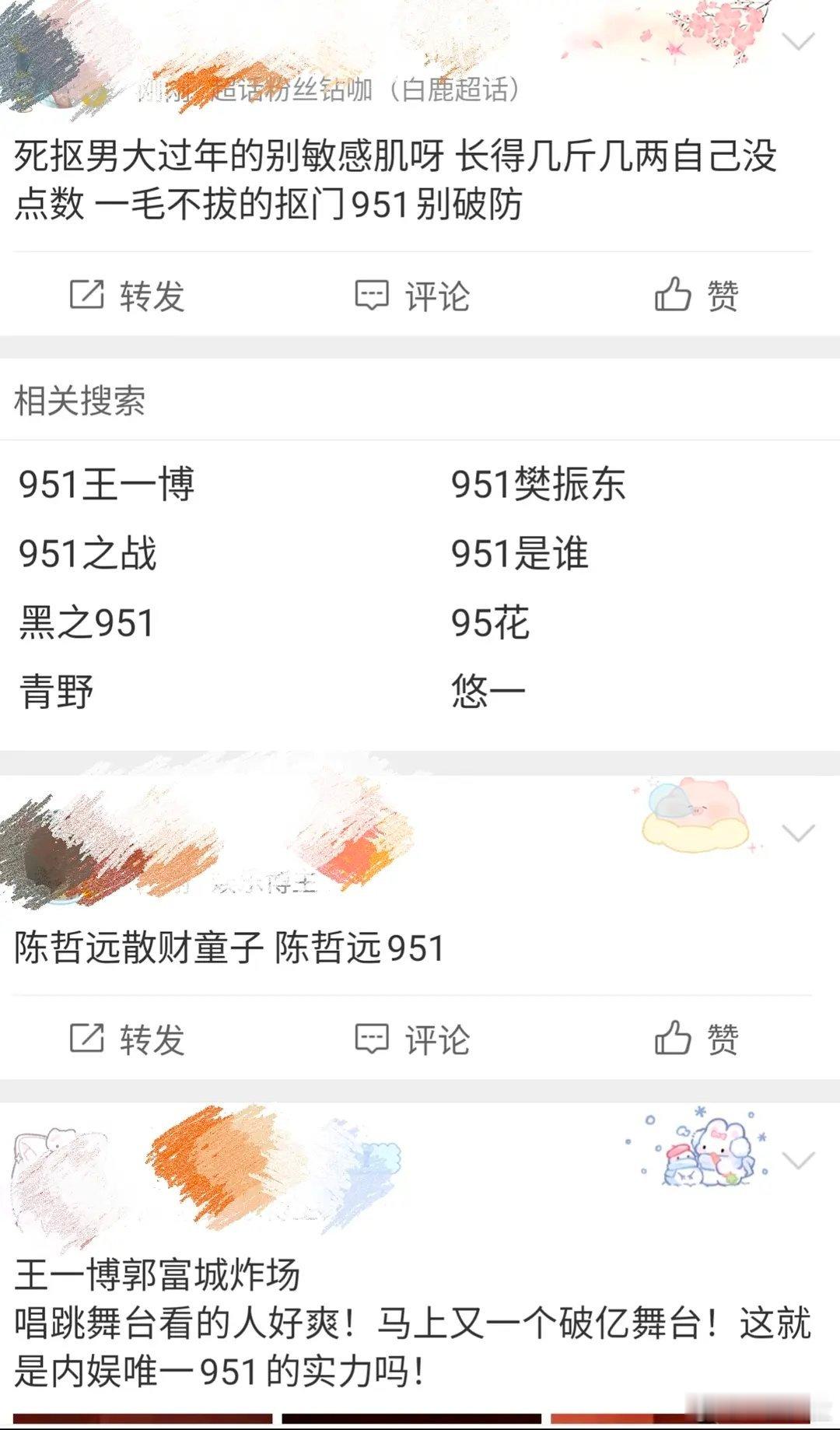
Task: Click the repost icon under 陈哲远 post
Action: click(x=88, y=1036)
